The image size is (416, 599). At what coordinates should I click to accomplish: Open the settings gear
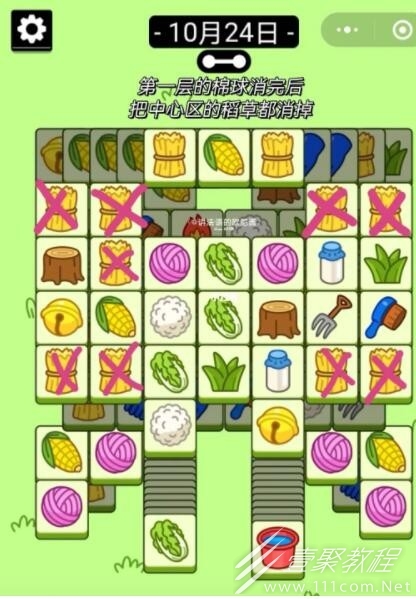point(31,30)
